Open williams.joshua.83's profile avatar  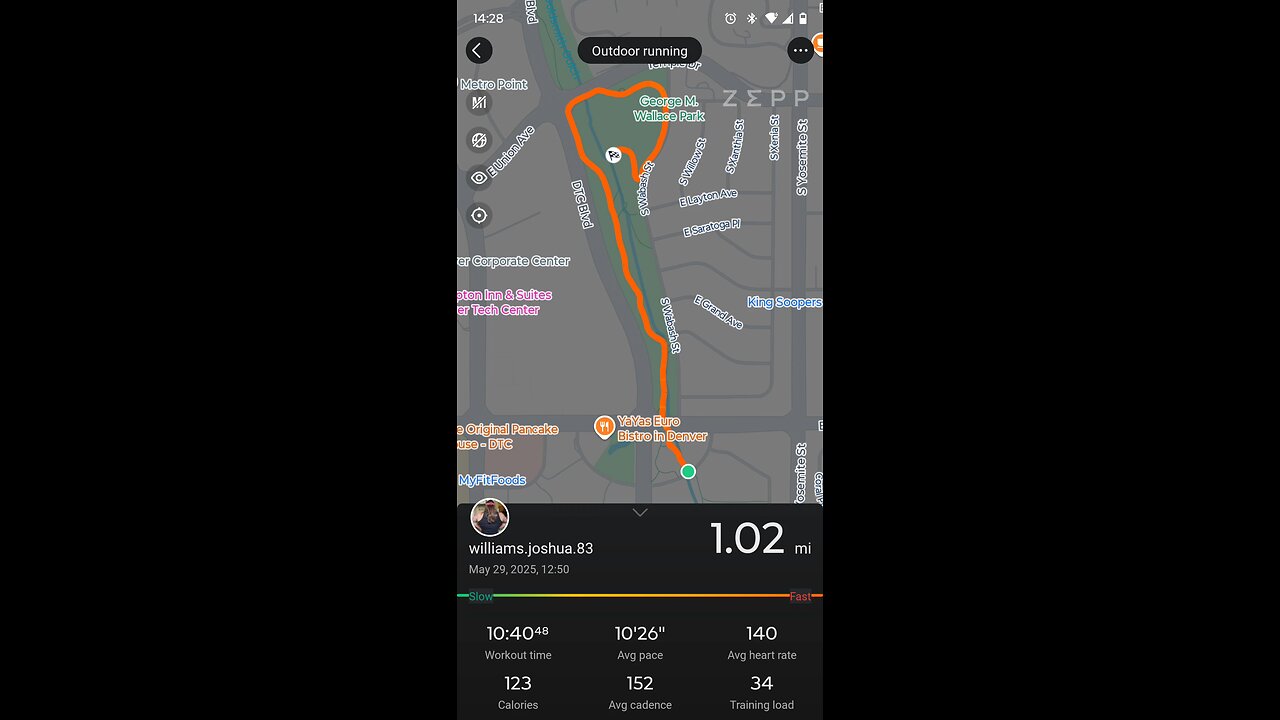point(490,518)
